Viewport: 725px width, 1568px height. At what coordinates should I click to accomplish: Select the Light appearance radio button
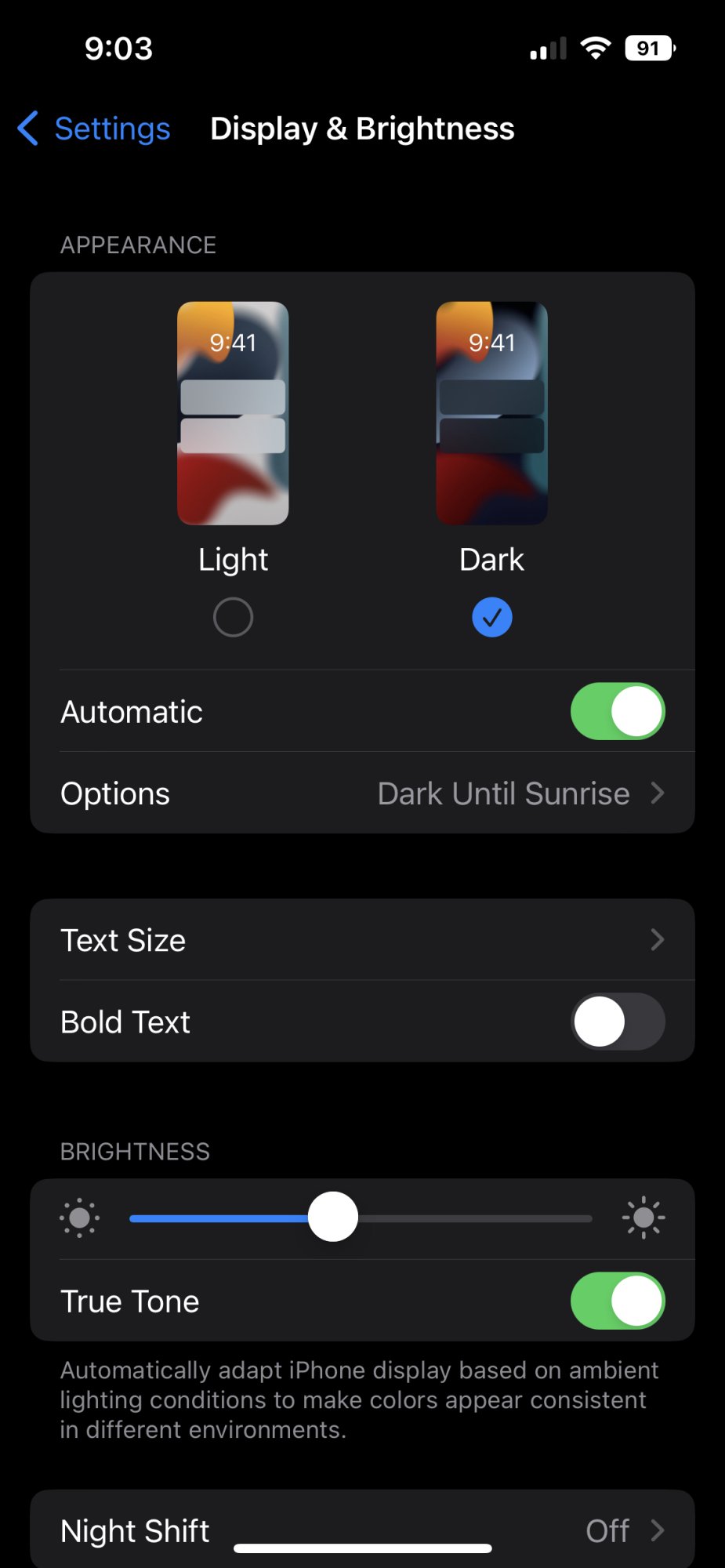coord(233,618)
